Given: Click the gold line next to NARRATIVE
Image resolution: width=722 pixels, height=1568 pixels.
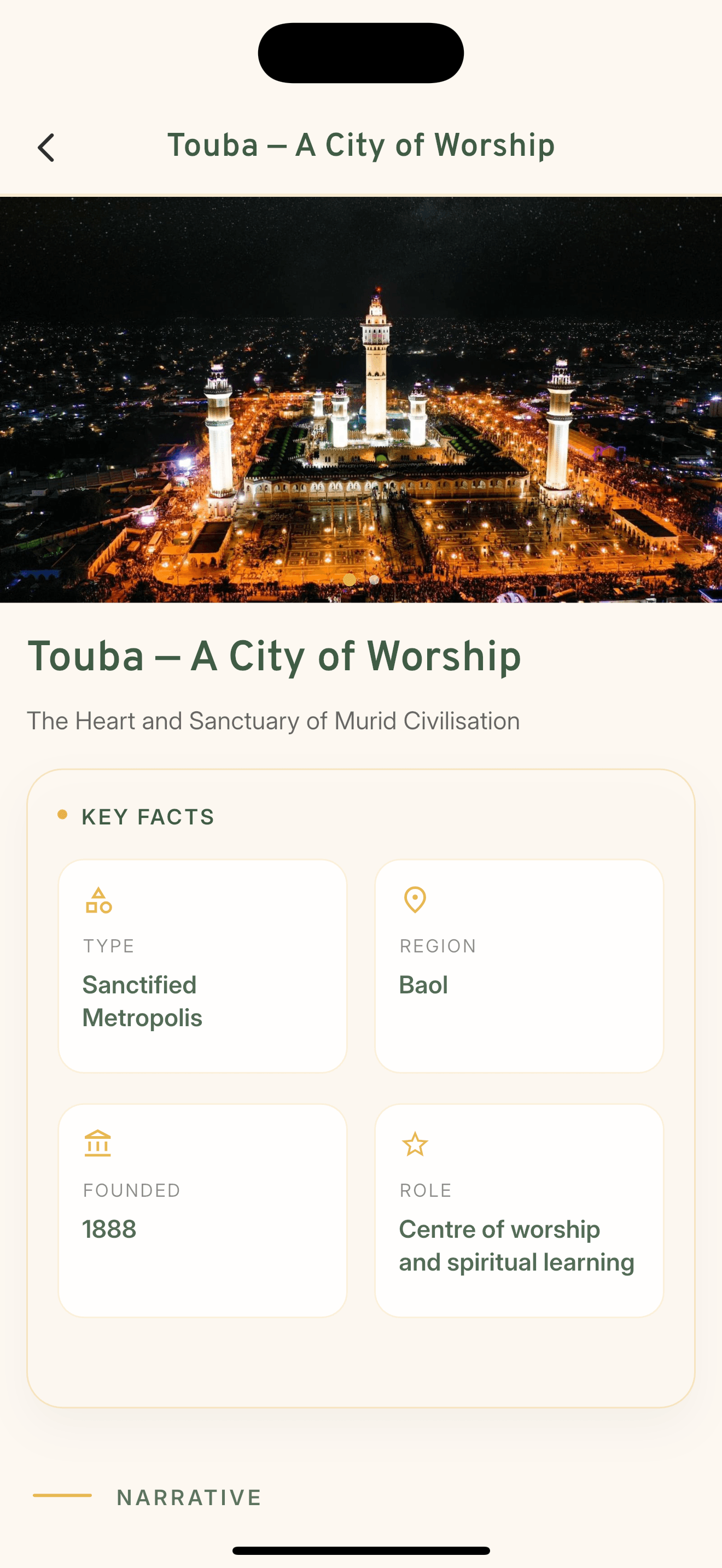Looking at the screenshot, I should click(x=63, y=1497).
